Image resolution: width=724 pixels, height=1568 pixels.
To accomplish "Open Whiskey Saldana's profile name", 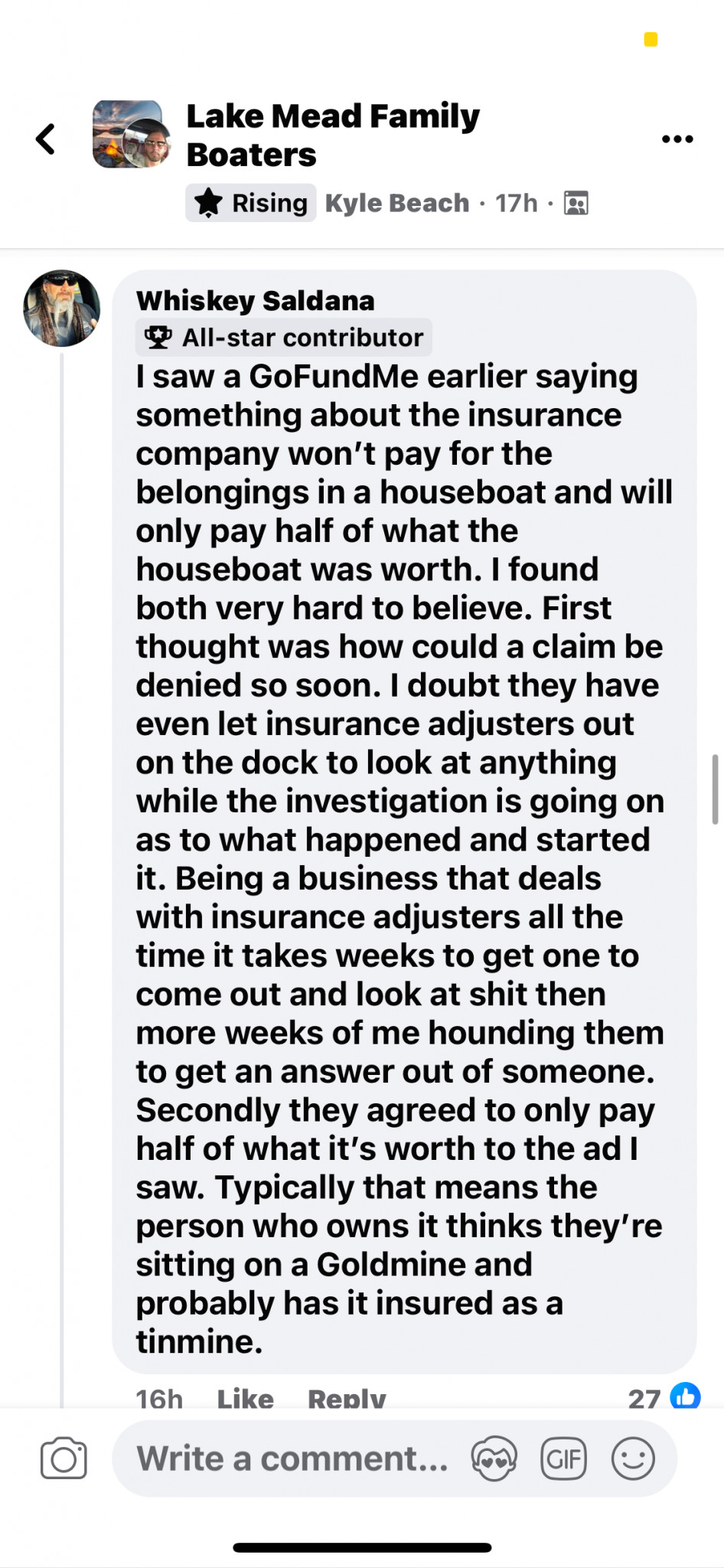I will [x=256, y=301].
